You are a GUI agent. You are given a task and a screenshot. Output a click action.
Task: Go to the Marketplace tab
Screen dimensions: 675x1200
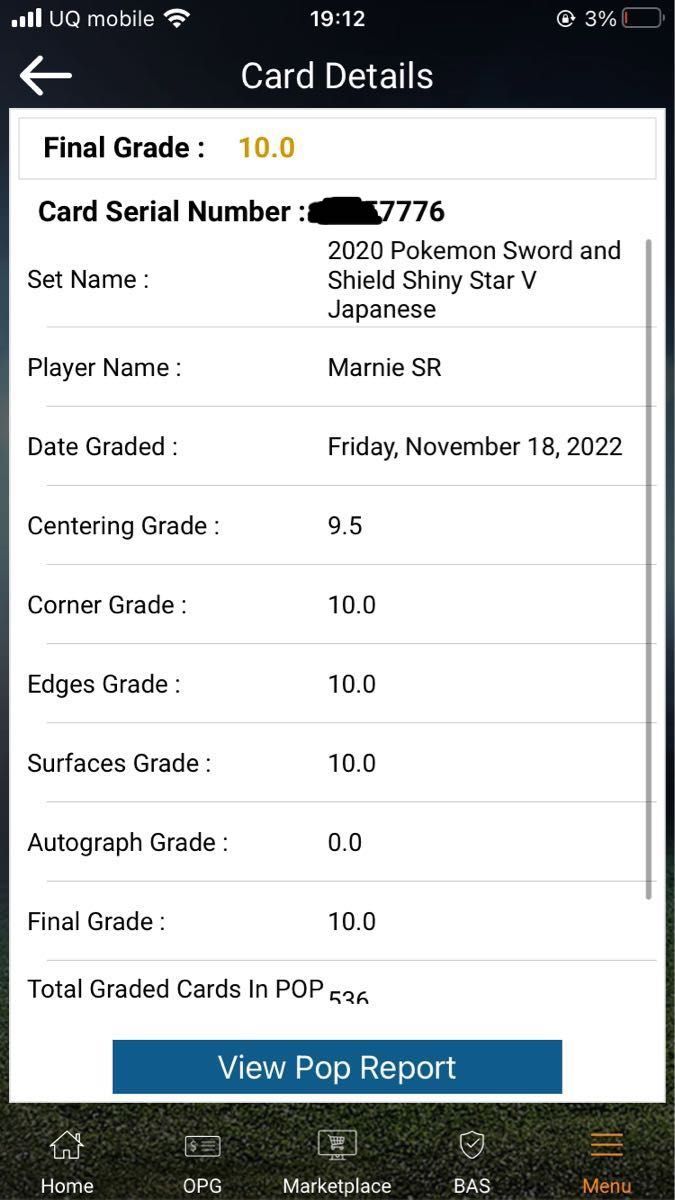pyautogui.click(x=337, y=1162)
